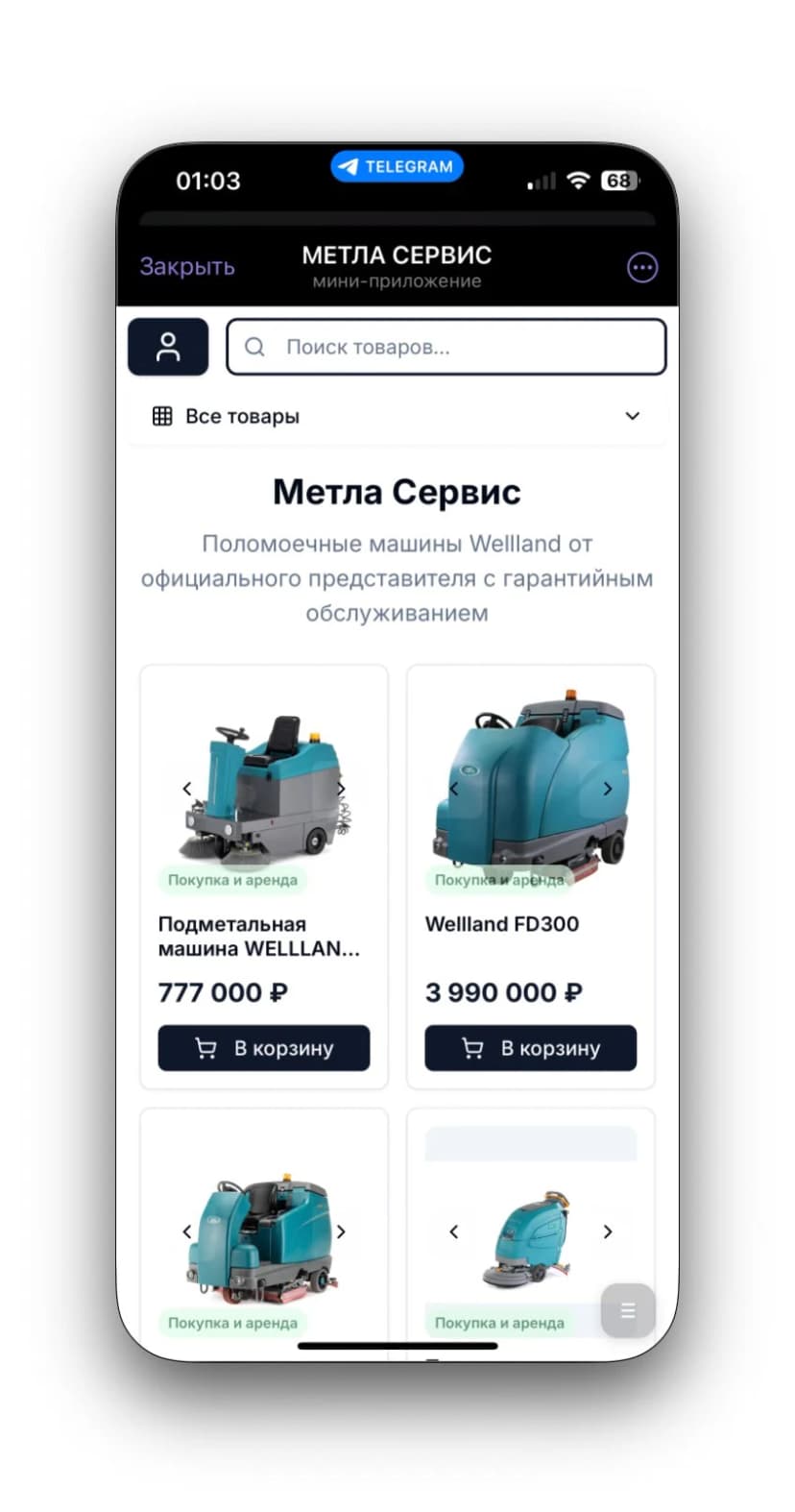Screen dimensions: 795x1512
Task: Open the three-dot options menu
Action: (x=641, y=267)
